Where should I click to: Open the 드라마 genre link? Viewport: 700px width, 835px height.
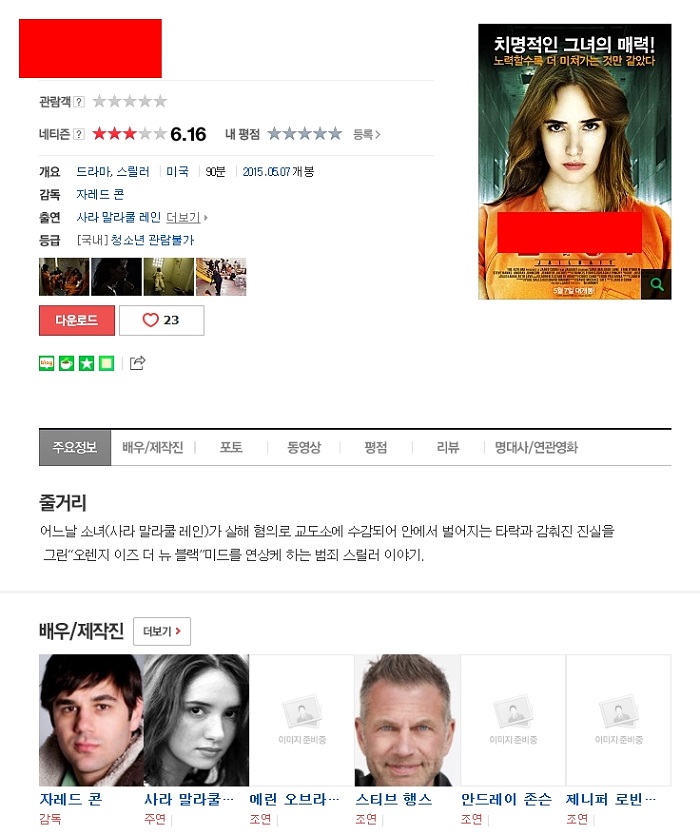tap(94, 171)
